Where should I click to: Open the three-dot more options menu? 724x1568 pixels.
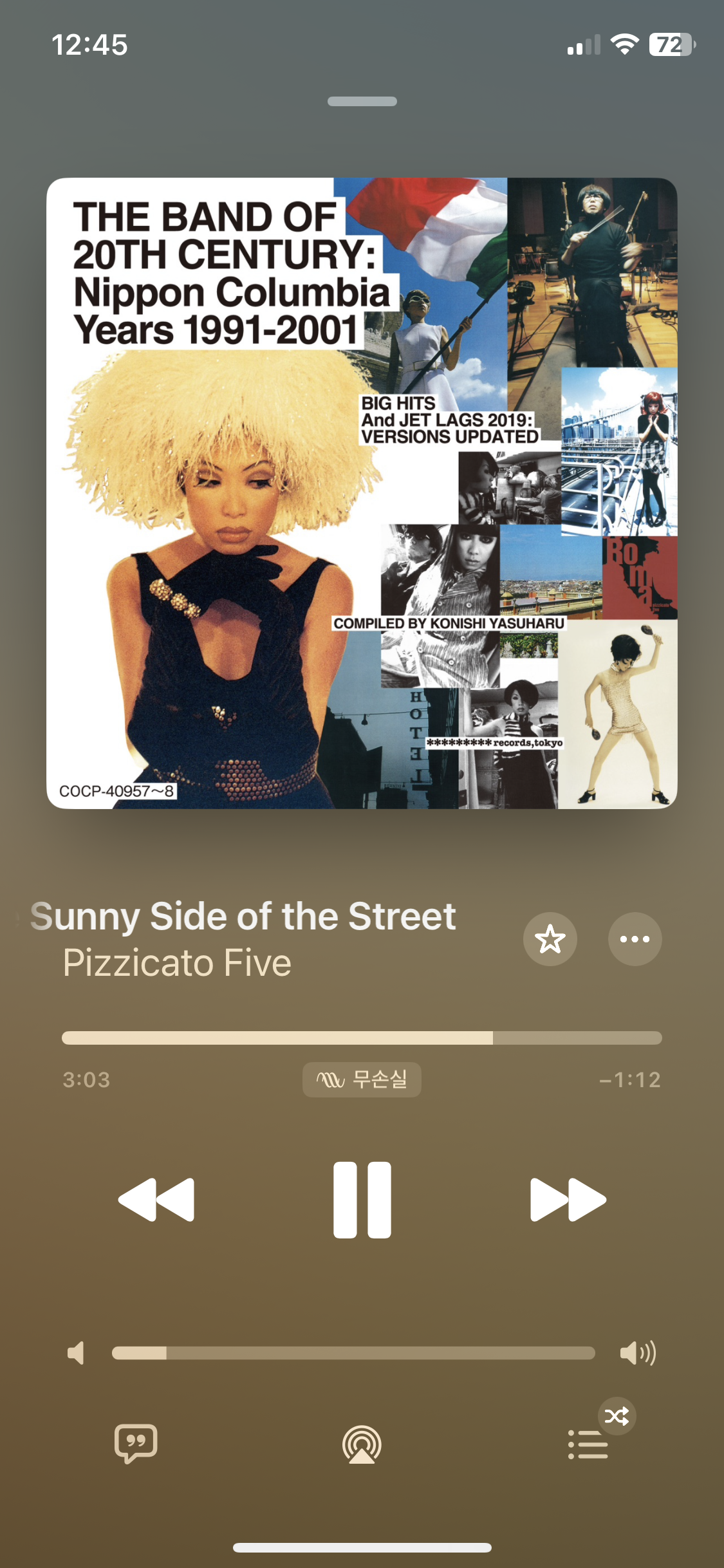coord(635,939)
